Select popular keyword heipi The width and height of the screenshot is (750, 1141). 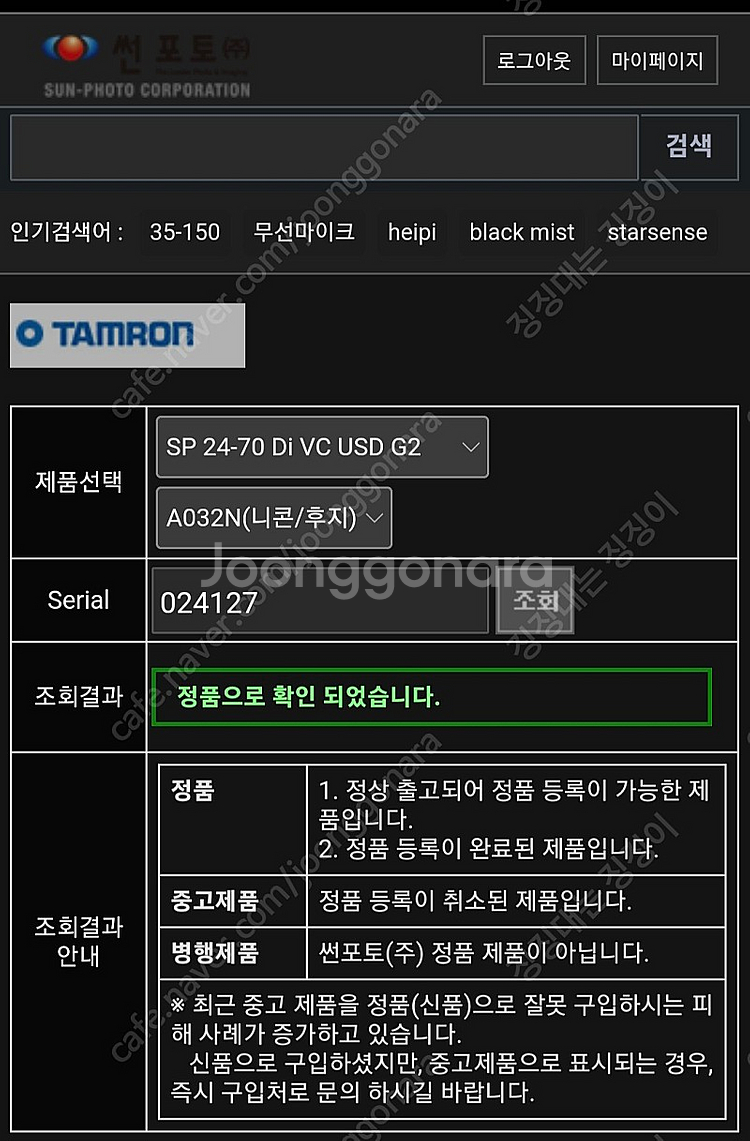tap(412, 232)
